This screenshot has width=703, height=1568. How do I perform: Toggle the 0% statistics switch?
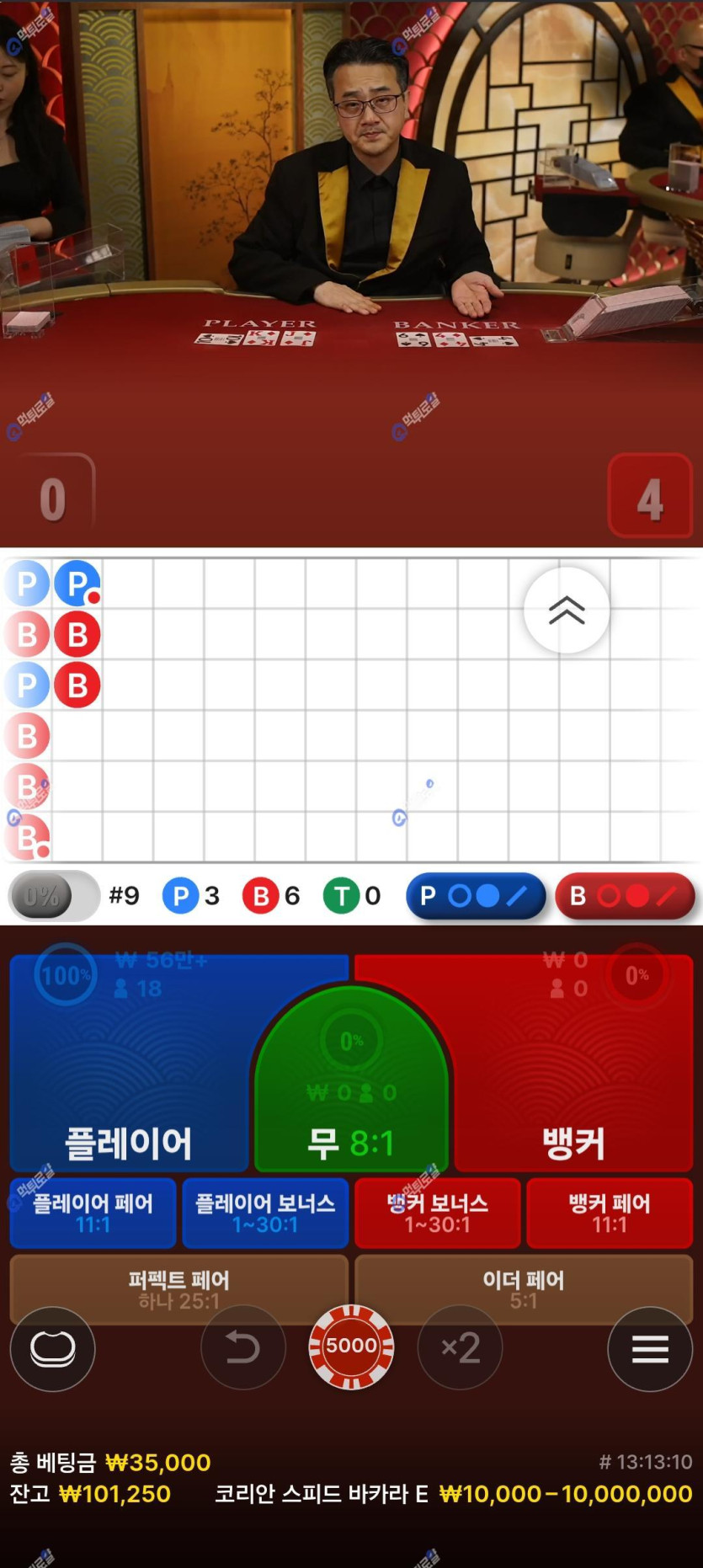53,895
